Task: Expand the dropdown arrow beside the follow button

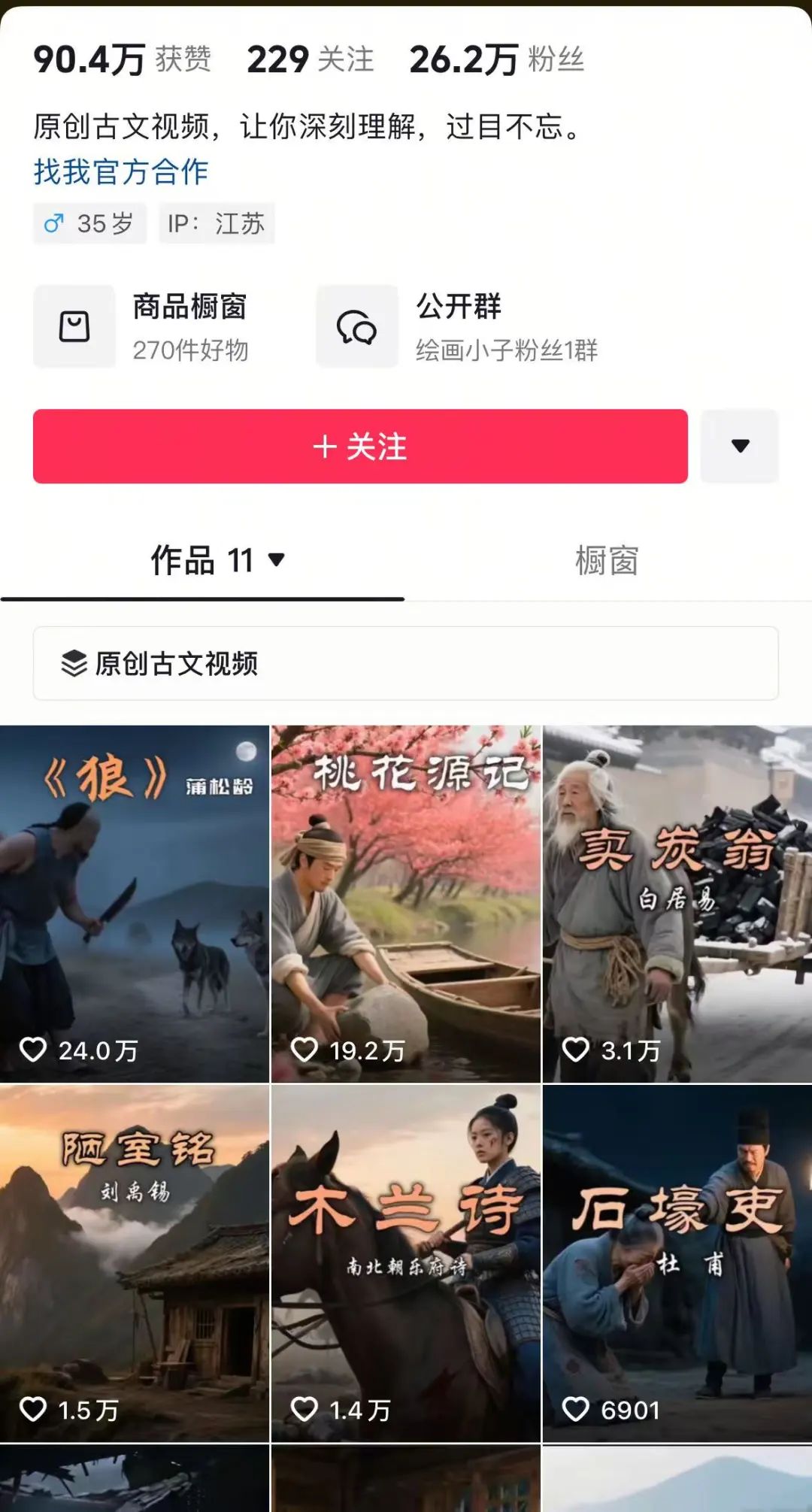Action: tap(740, 447)
